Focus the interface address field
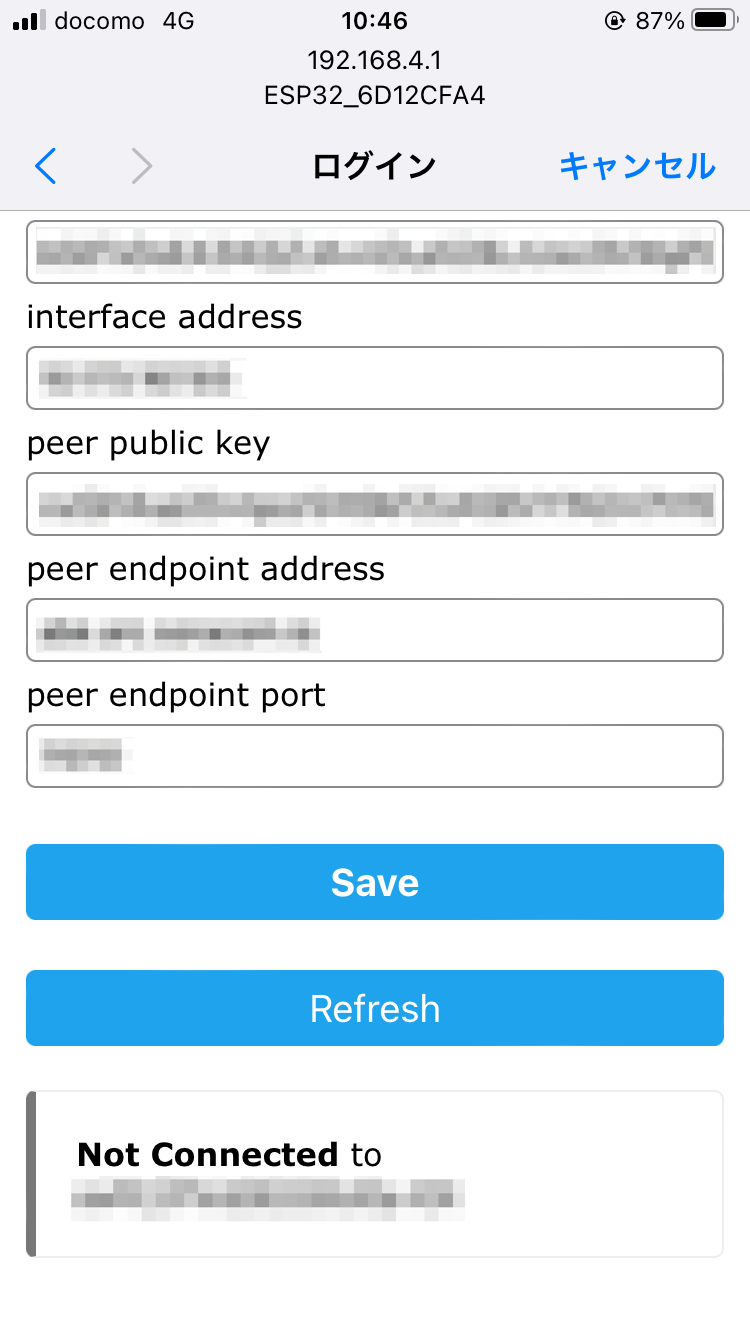 (374, 378)
